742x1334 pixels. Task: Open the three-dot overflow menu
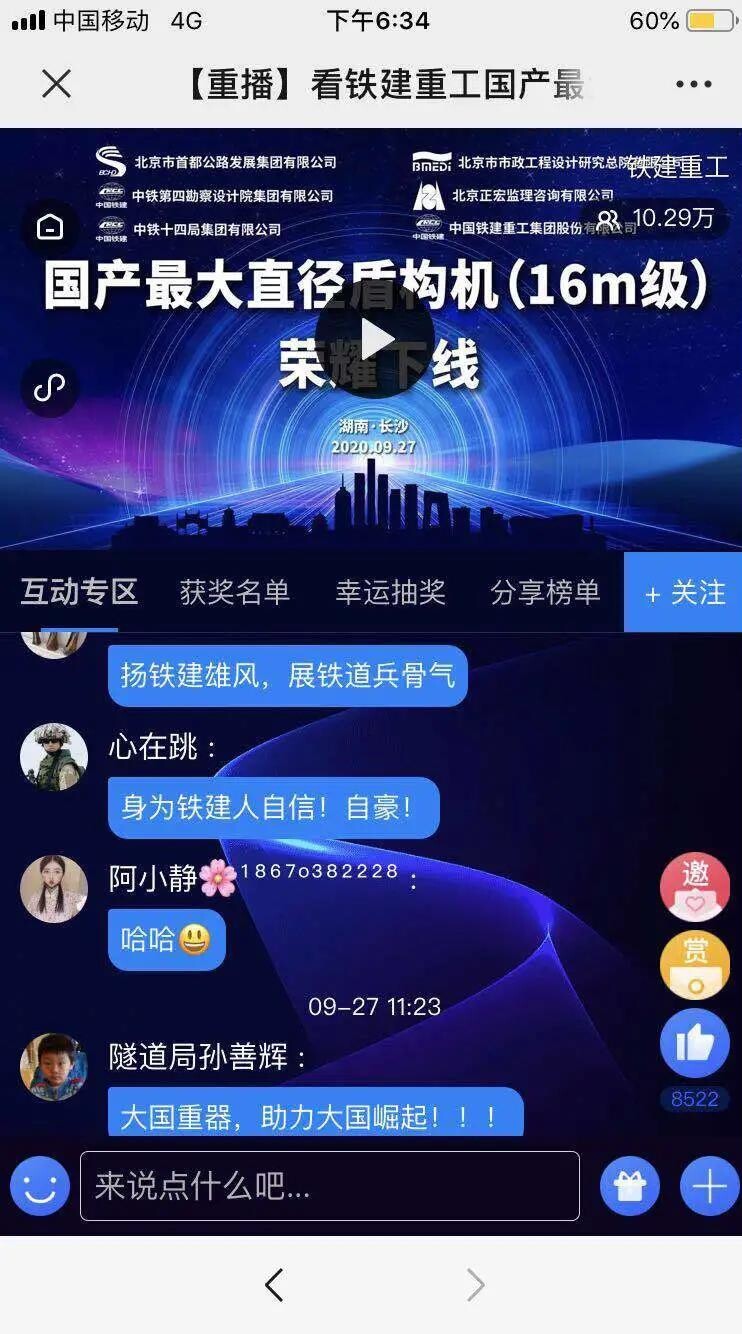(693, 84)
